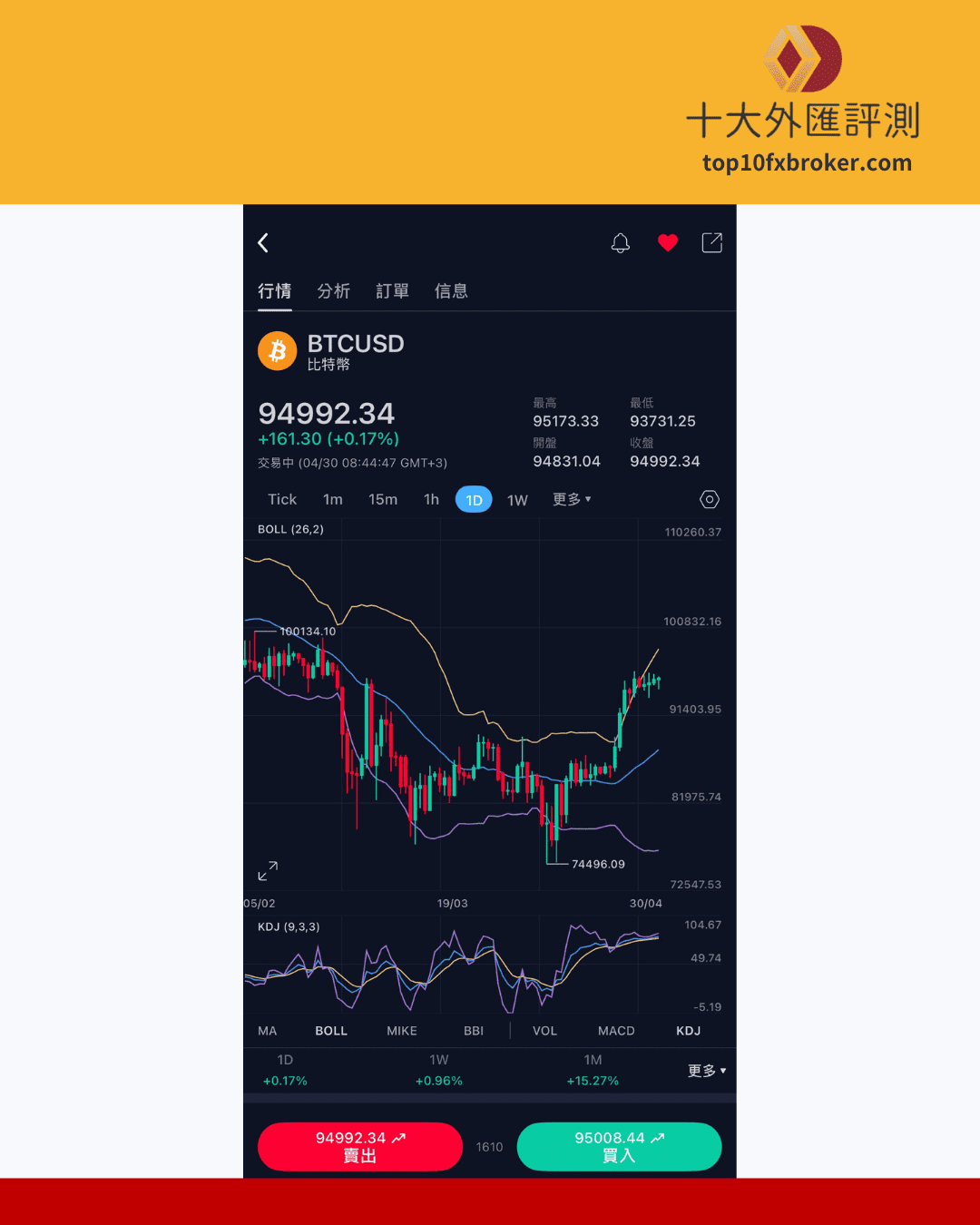Unfavorite BTCUSD via the heart toggle

click(x=668, y=243)
